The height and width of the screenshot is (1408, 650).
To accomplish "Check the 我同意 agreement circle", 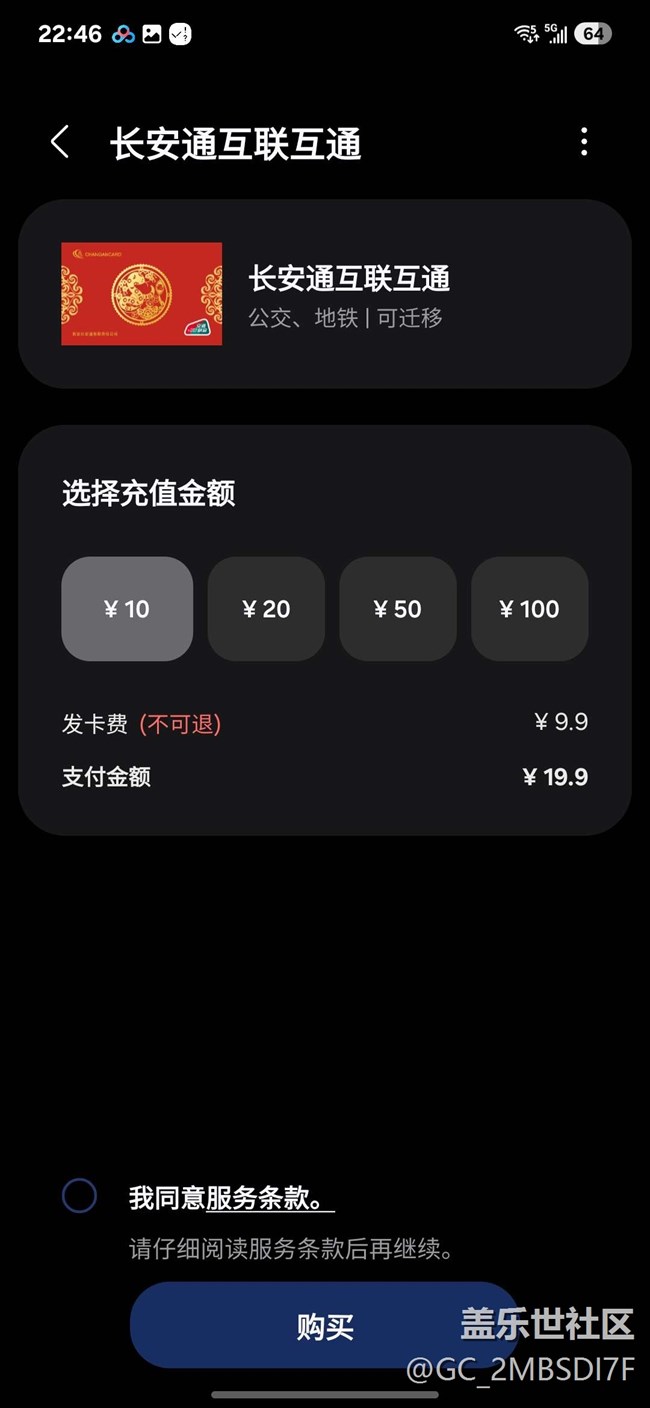I will 79,1196.
